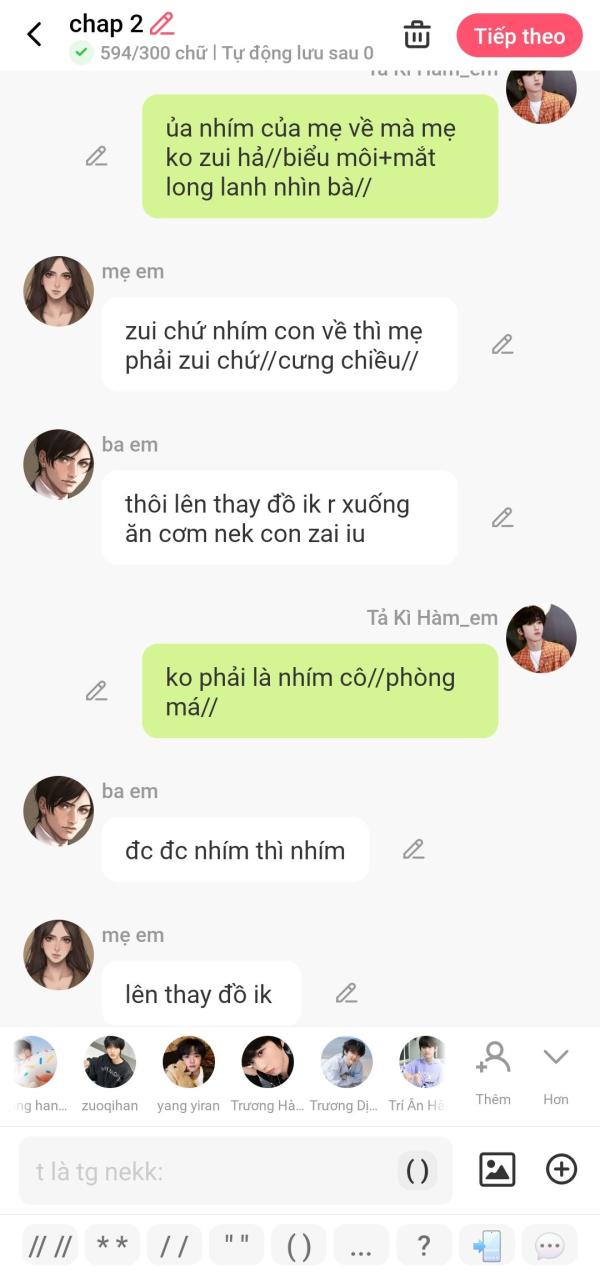The image size is (600, 1278).
Task: Expand the character list with Hơn
Action: coord(556,1072)
